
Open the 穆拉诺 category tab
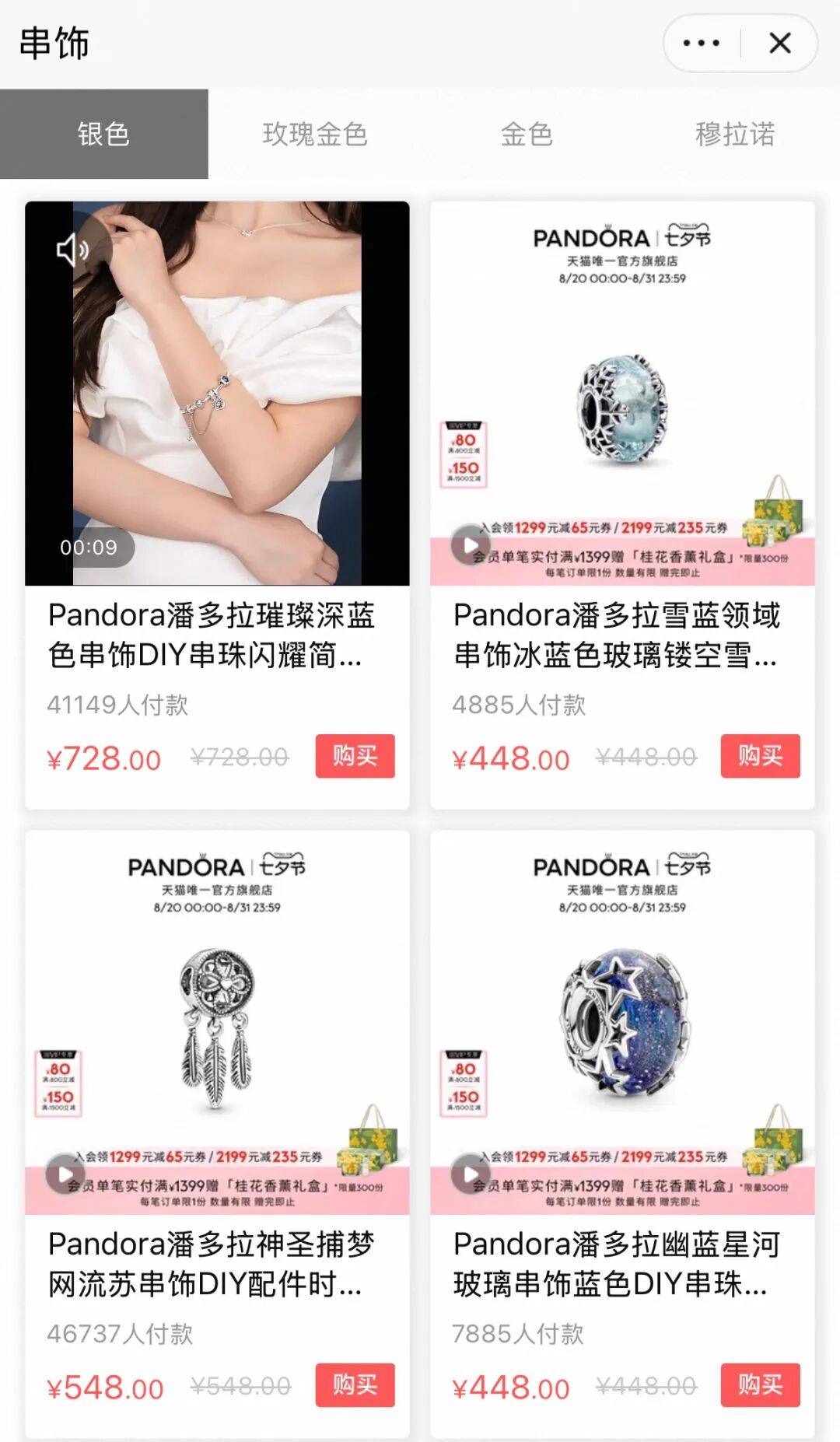click(735, 134)
